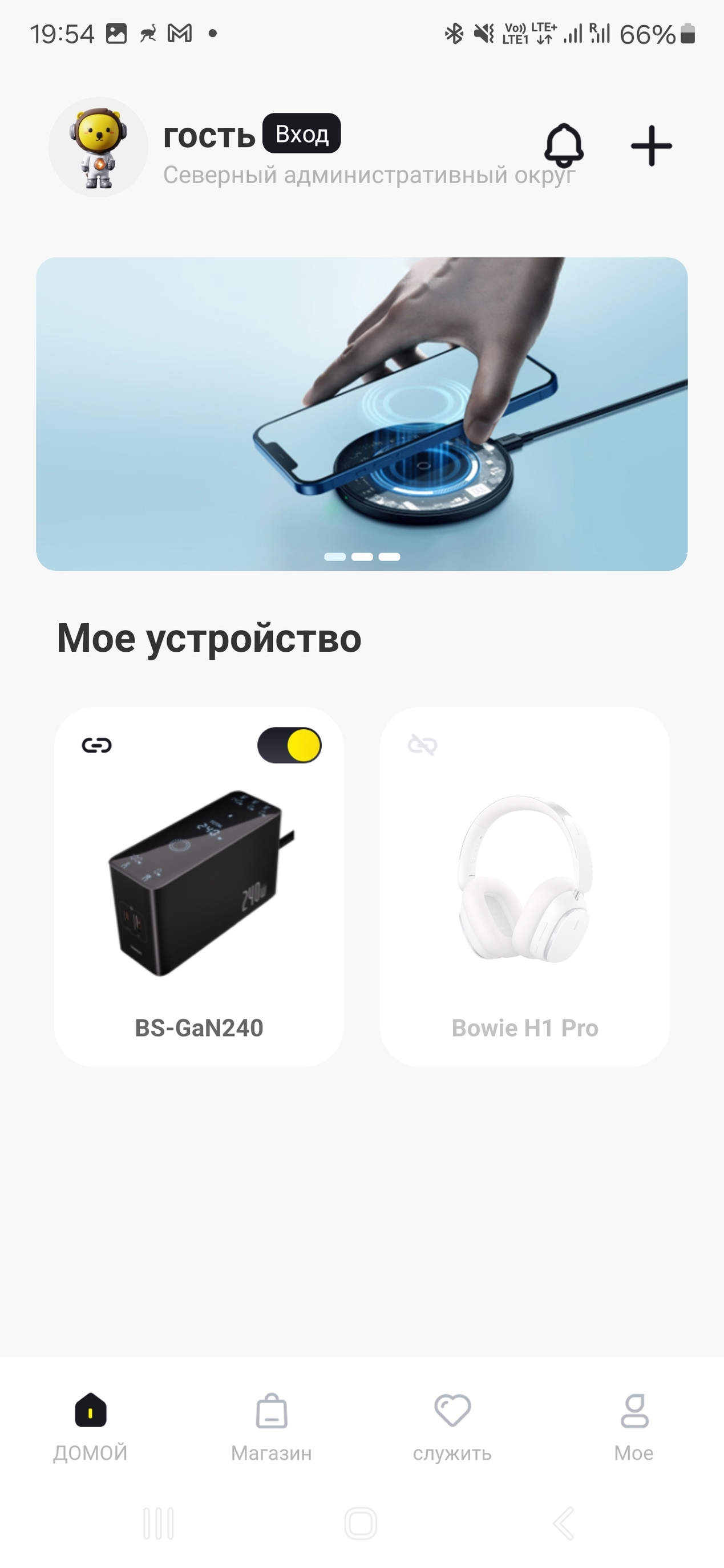The width and height of the screenshot is (724, 1568).
Task: Add a new device with plus icon
Action: coord(651,146)
